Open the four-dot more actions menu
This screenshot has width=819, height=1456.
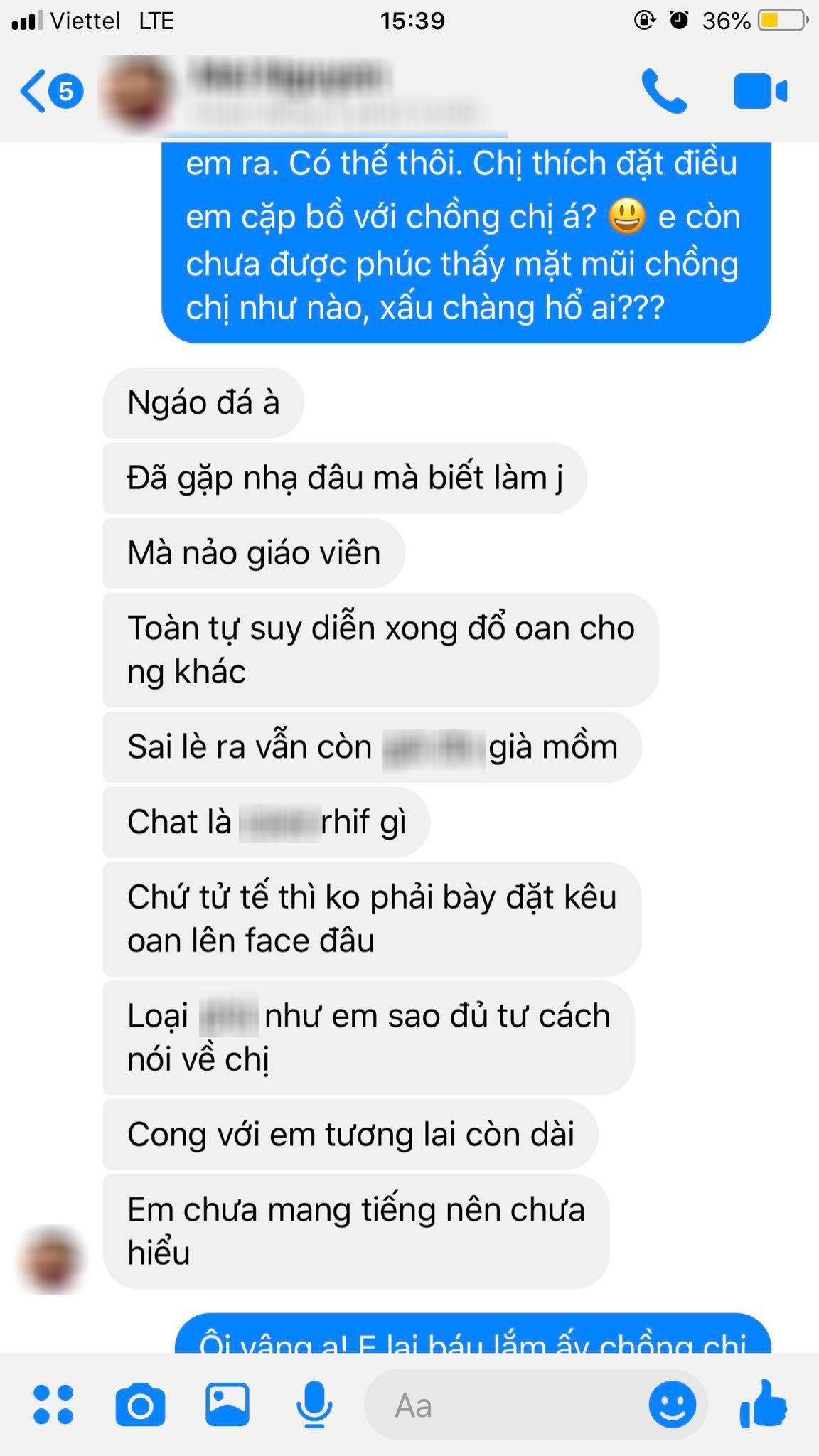pos(53,1405)
